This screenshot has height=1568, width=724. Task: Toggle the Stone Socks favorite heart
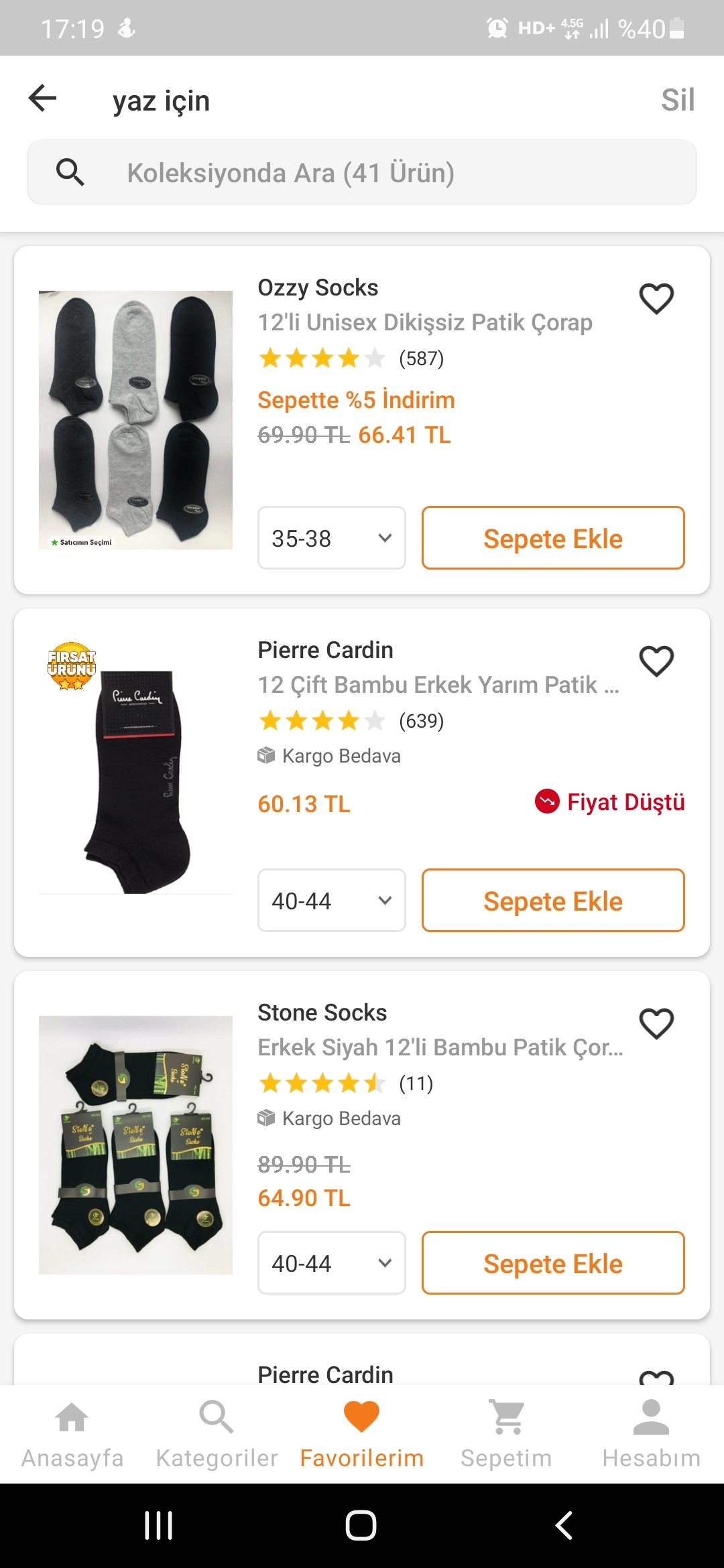(656, 1023)
